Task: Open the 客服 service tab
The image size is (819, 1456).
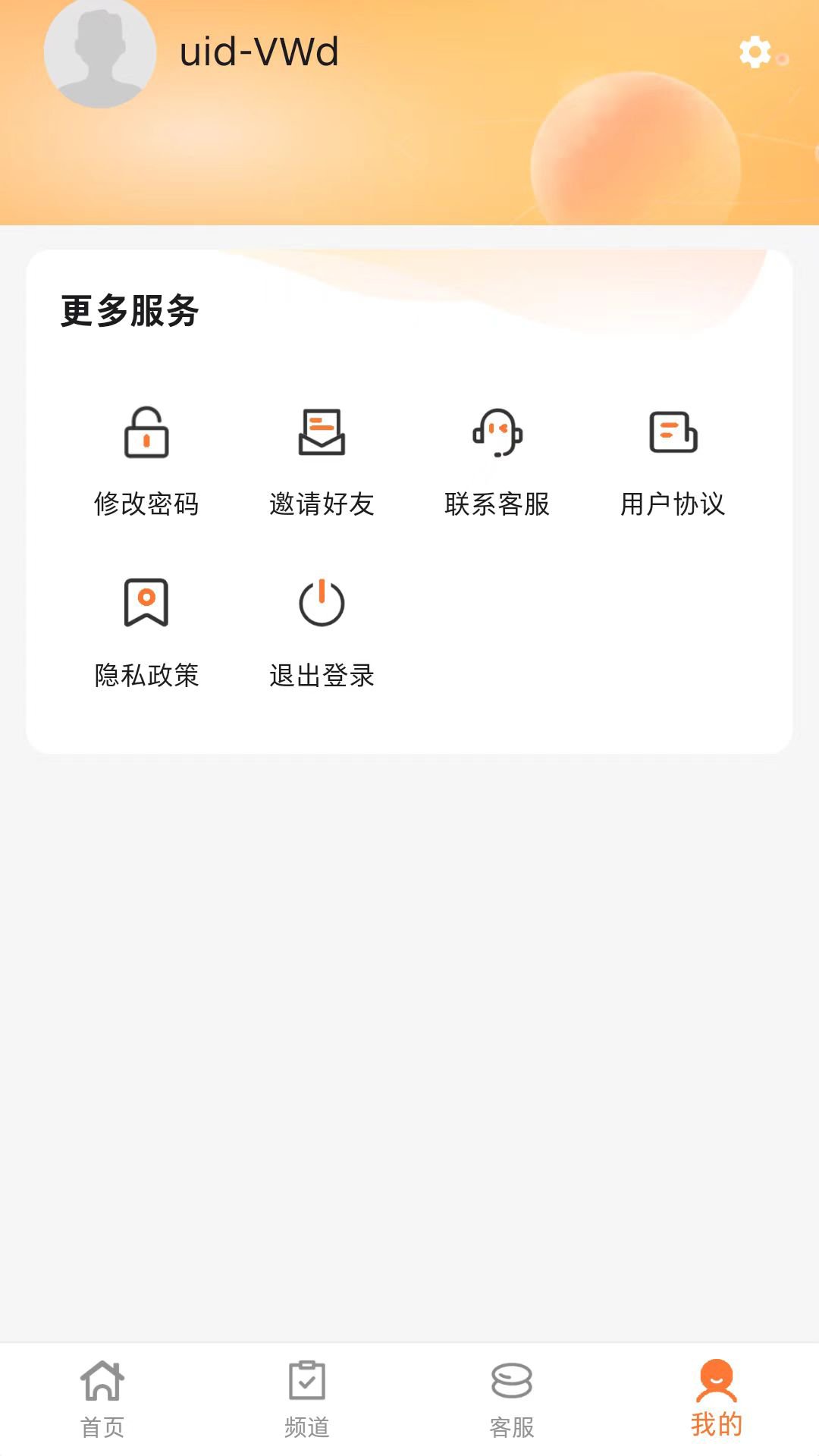Action: pos(512,1399)
